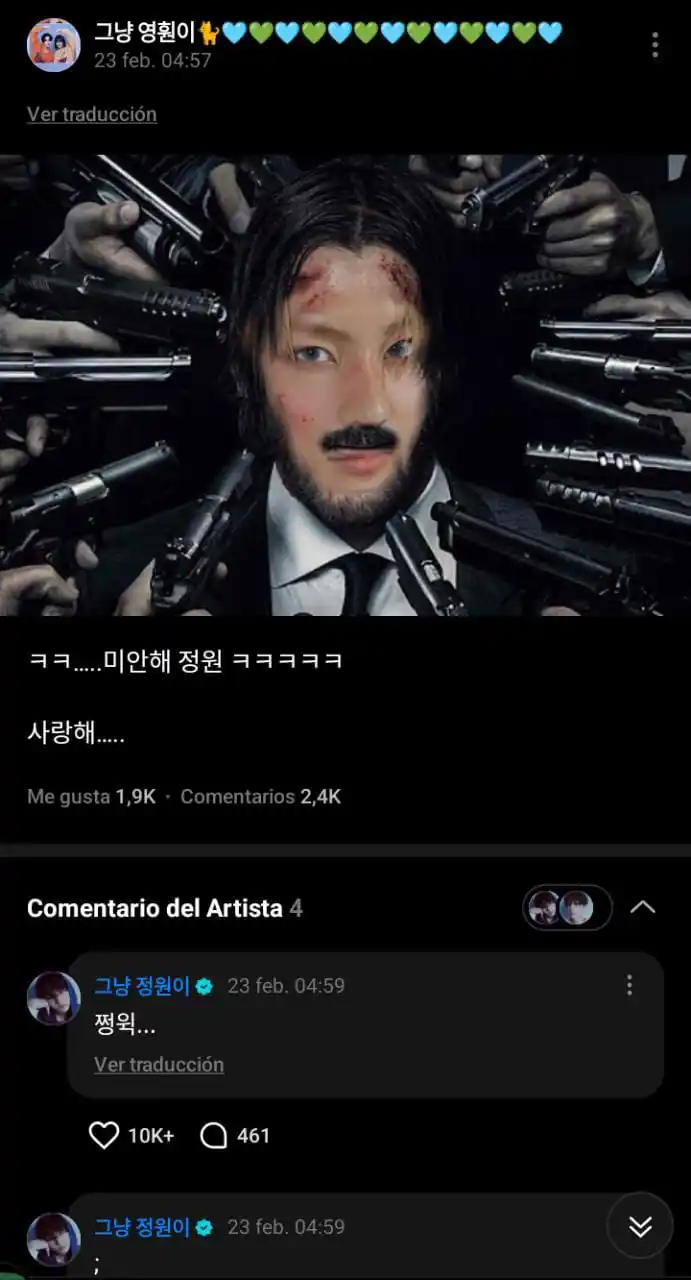Tap the post's Ver traducción link
This screenshot has width=691, height=1280.
(x=92, y=114)
